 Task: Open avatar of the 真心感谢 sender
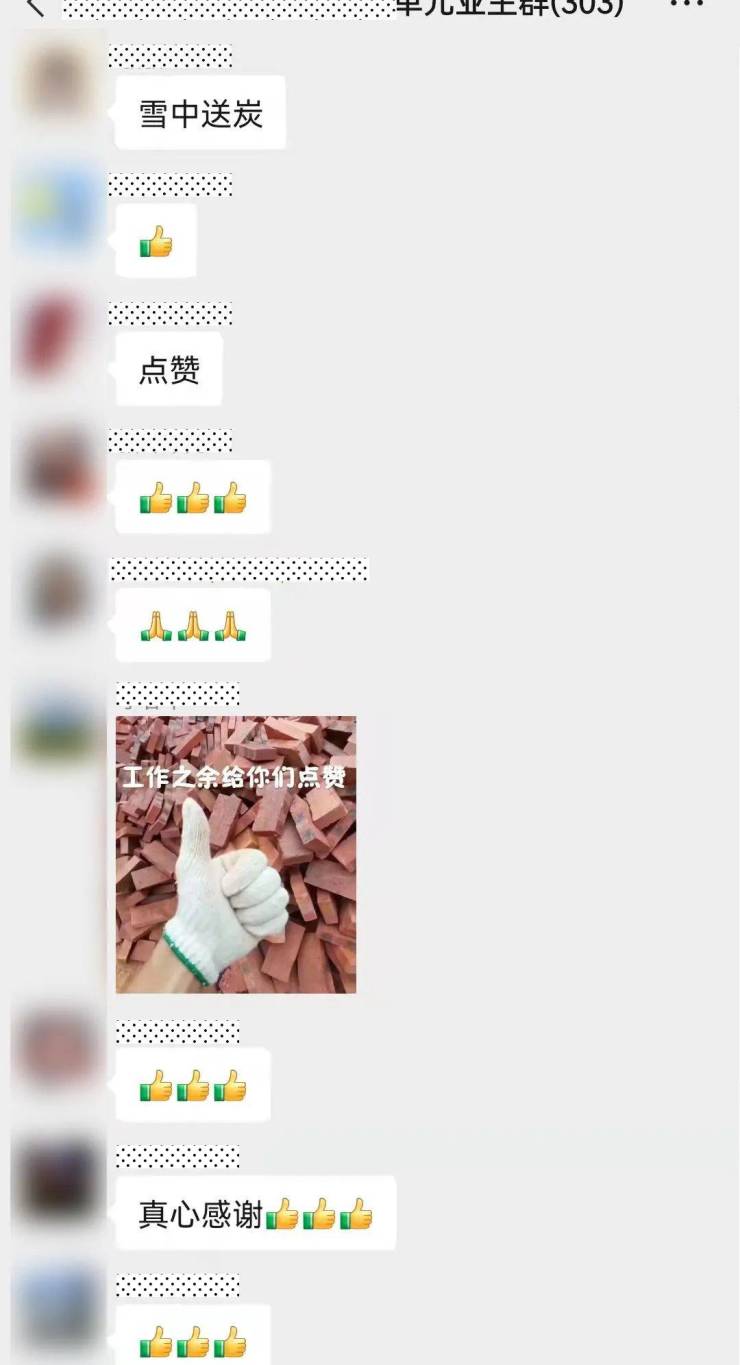coord(59,1180)
